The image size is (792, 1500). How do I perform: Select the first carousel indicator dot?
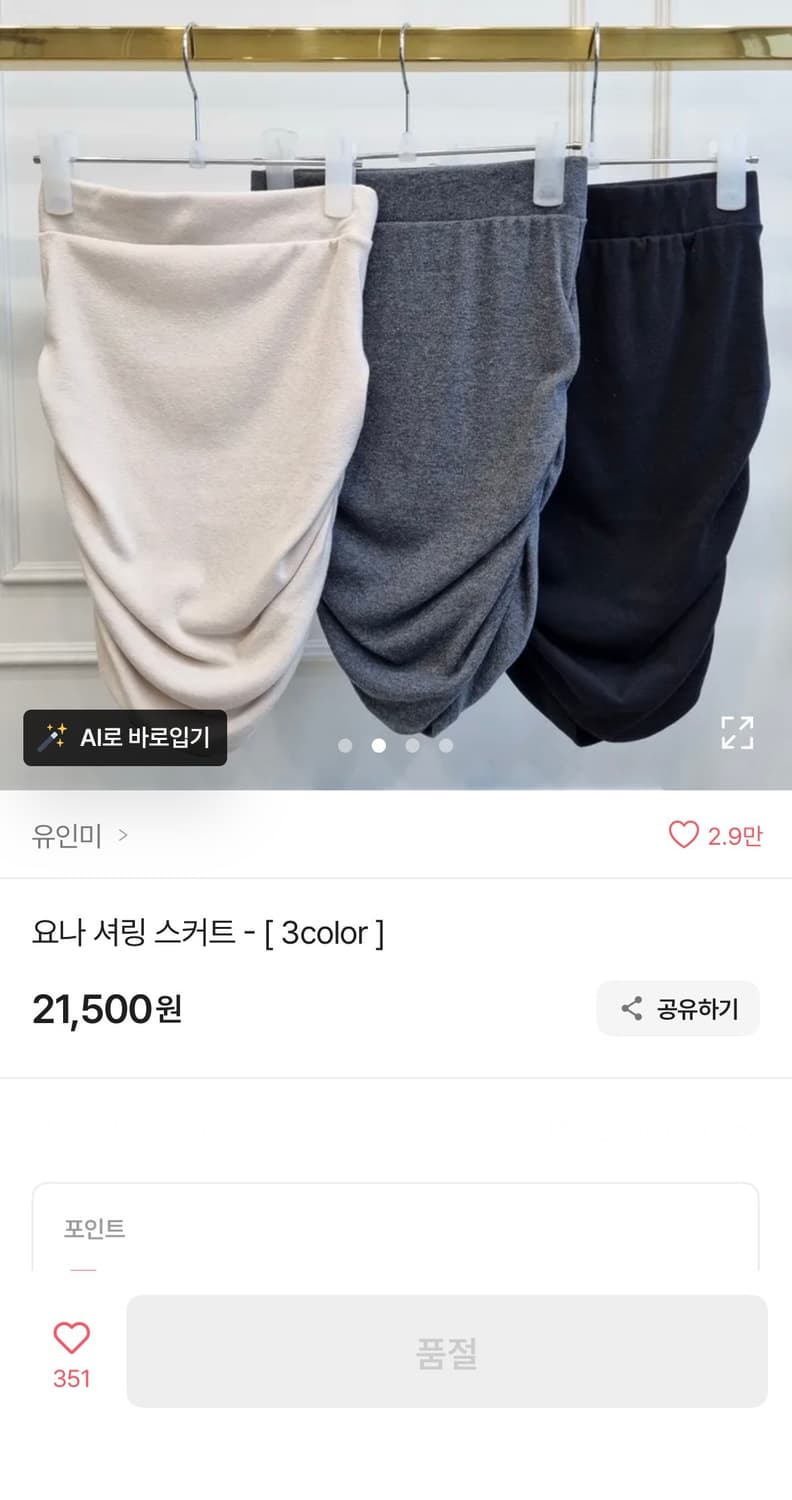pos(345,745)
